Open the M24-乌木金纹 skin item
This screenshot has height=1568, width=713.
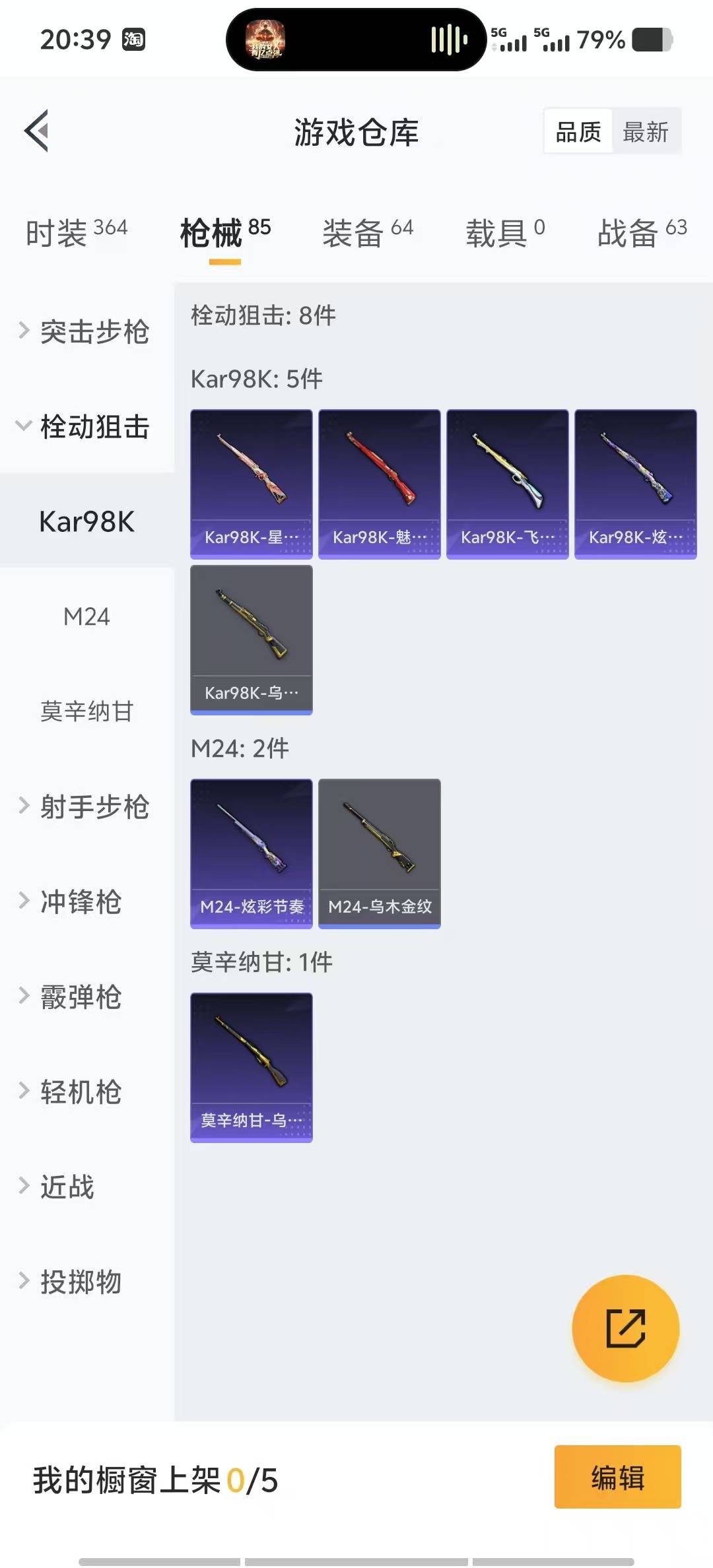(x=379, y=853)
